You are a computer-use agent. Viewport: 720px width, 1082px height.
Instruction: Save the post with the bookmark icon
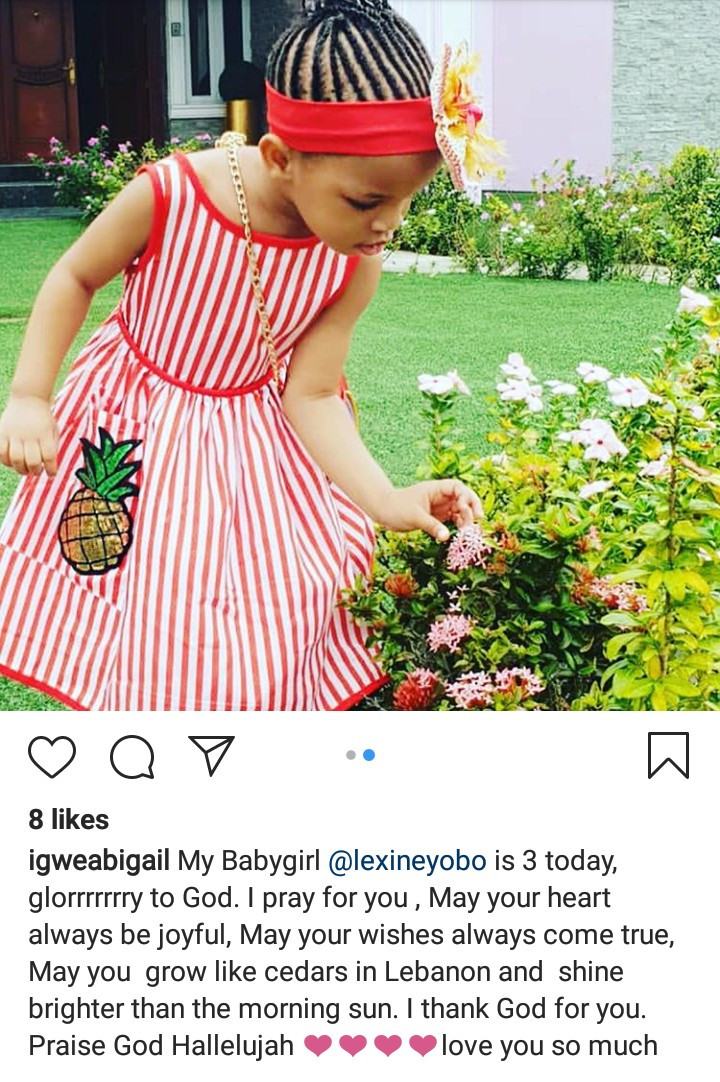tap(668, 755)
